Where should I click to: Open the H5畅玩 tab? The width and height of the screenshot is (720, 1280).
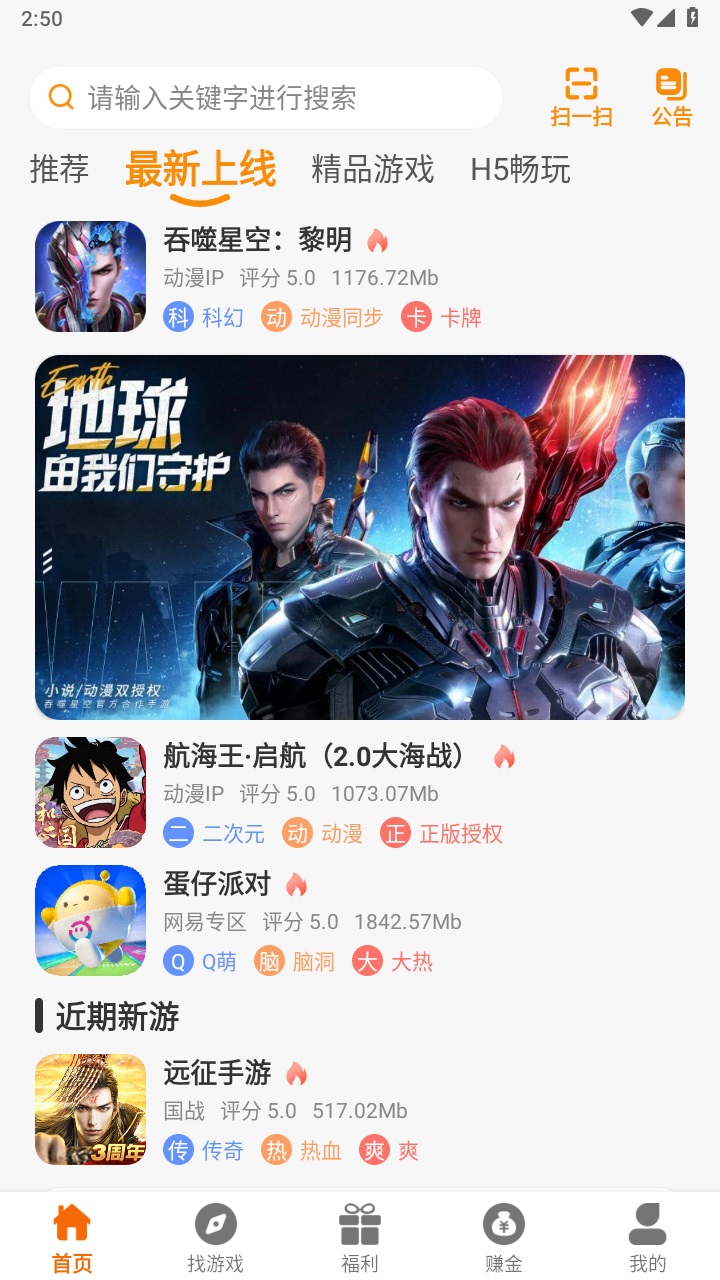tap(521, 170)
